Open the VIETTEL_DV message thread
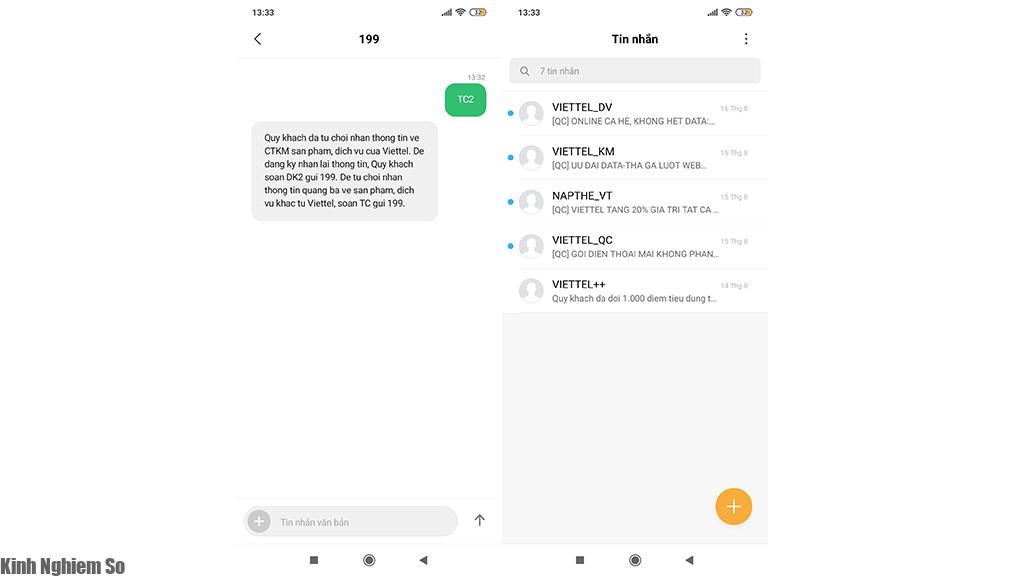The image size is (1024, 576). point(634,114)
